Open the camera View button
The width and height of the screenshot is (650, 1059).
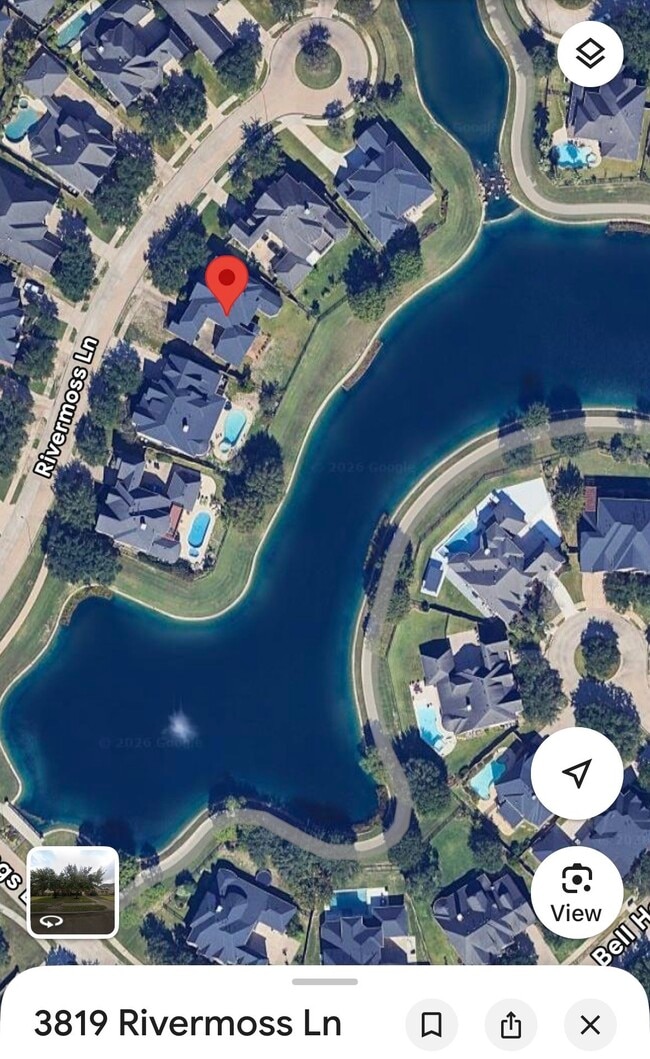577,892
